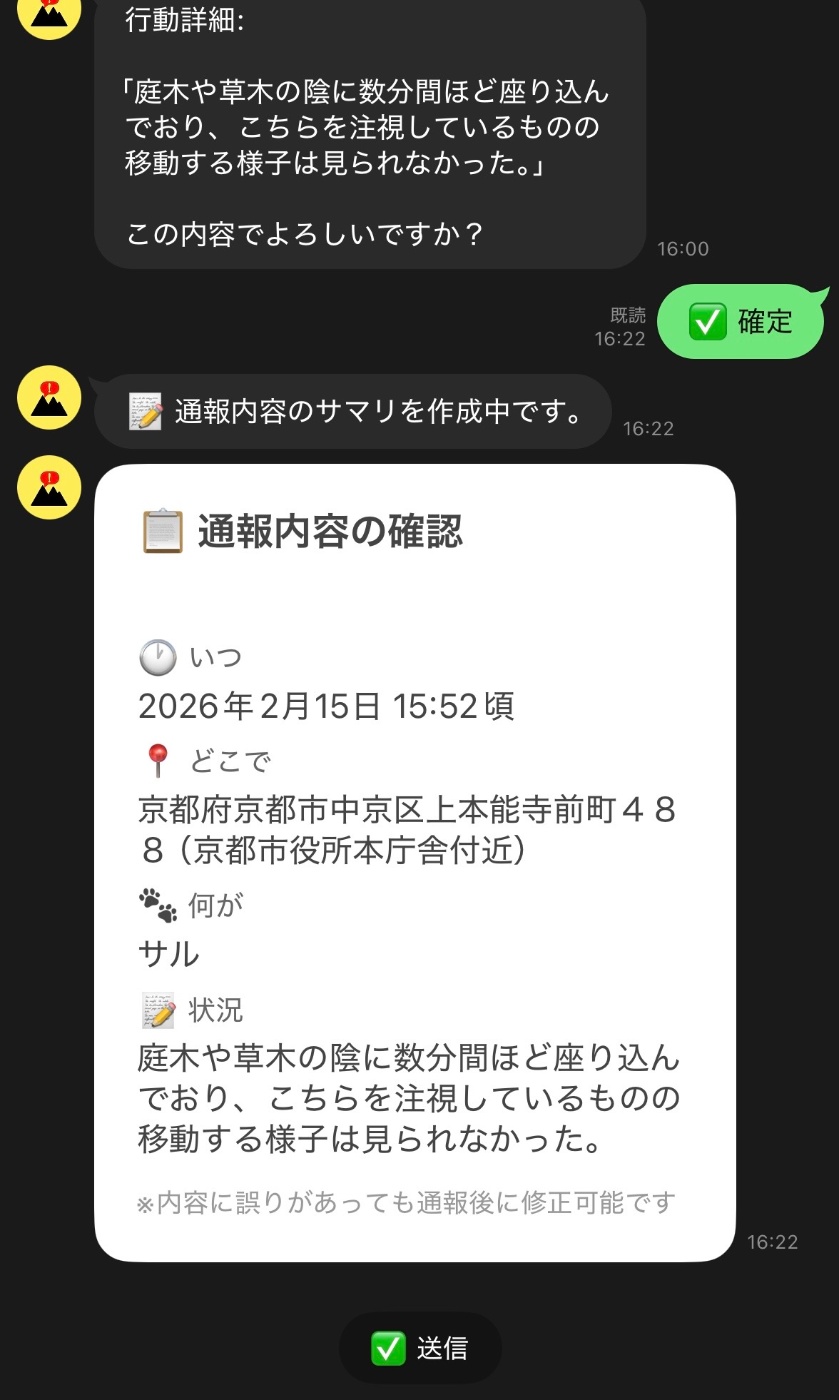Tap the red pushpin icon beside どこで
The height and width of the screenshot is (1400, 839).
pos(158,760)
